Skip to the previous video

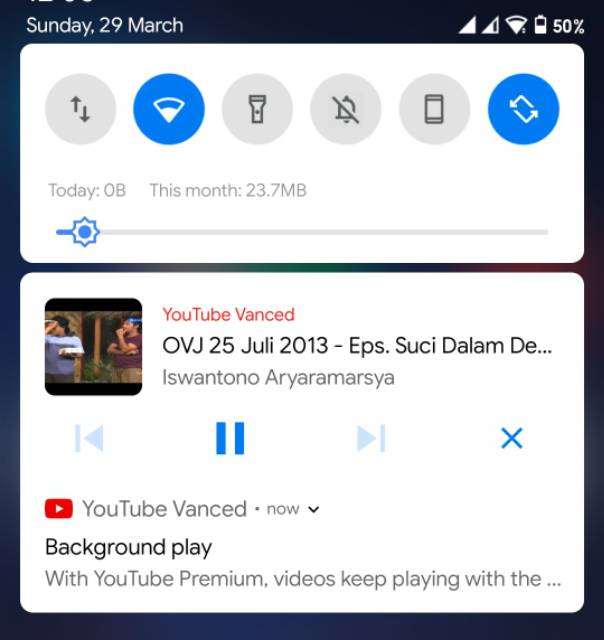pyautogui.click(x=89, y=438)
